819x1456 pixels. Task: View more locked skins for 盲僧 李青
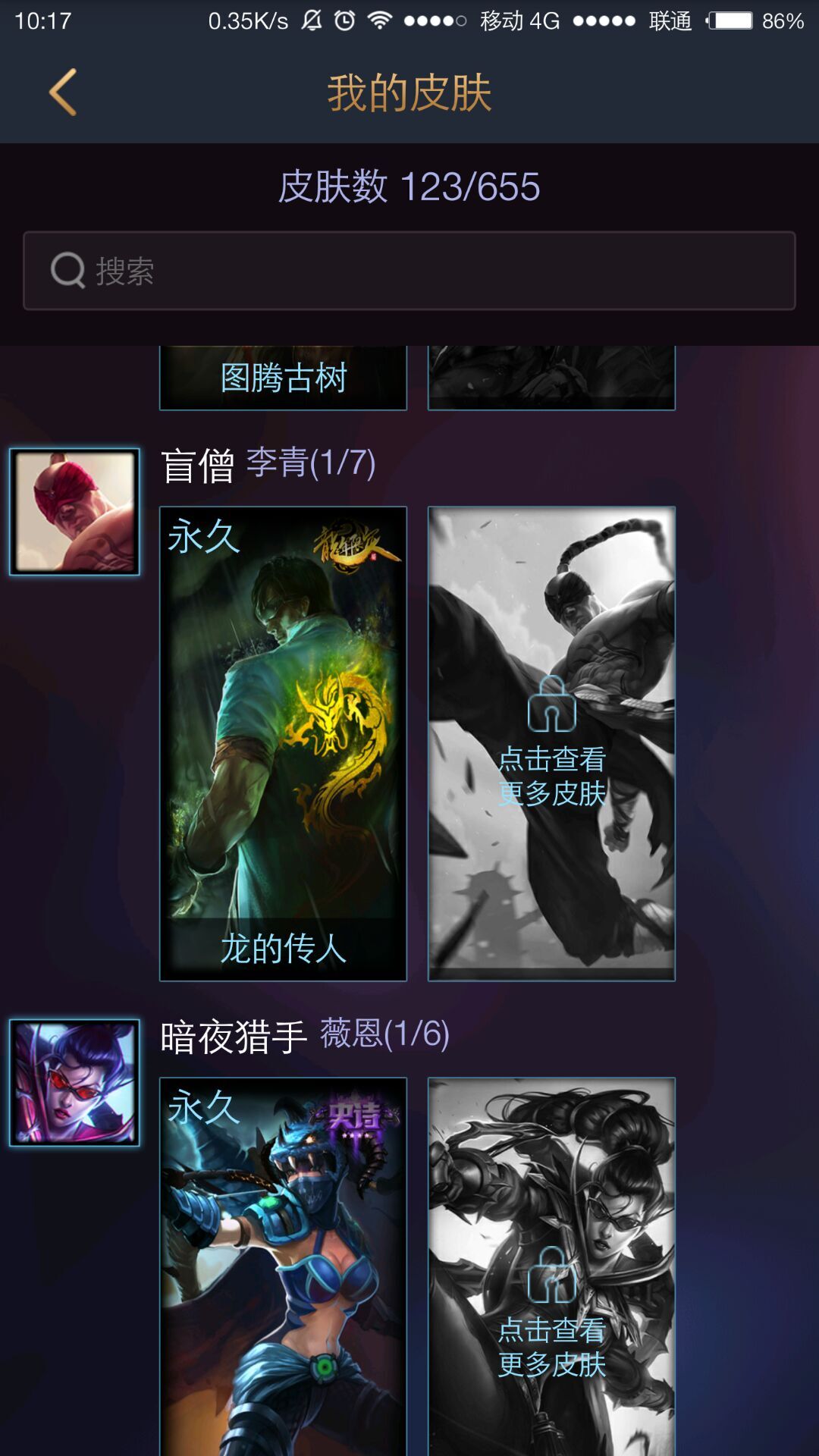click(551, 744)
